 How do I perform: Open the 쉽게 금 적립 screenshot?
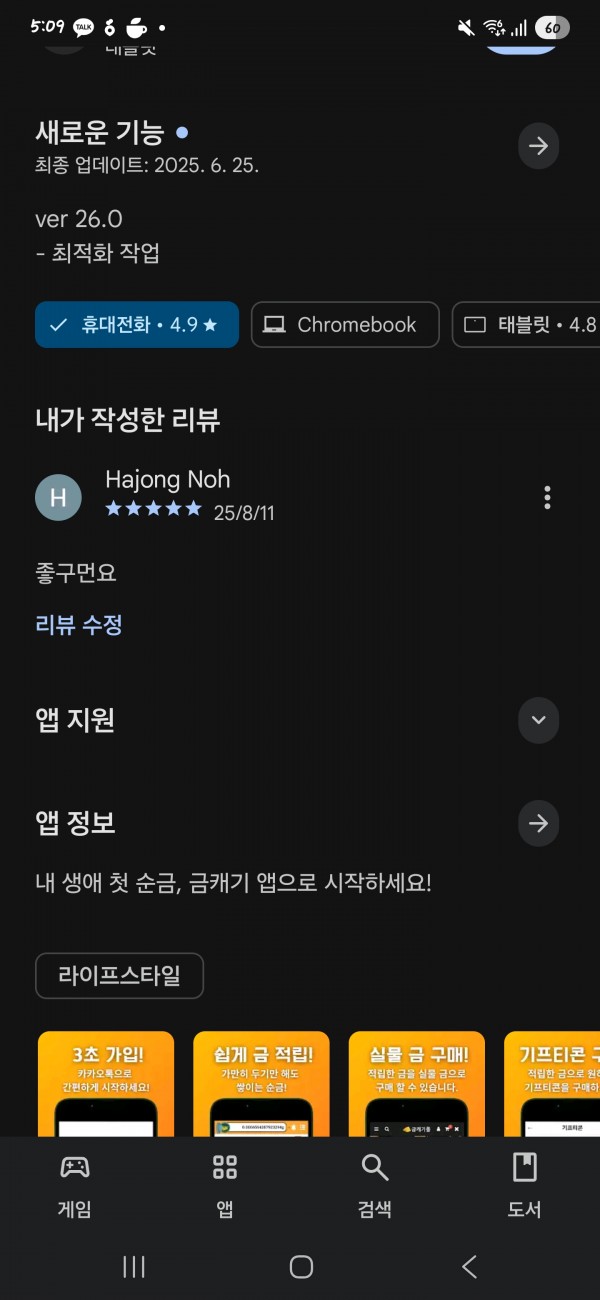tap(261, 1084)
